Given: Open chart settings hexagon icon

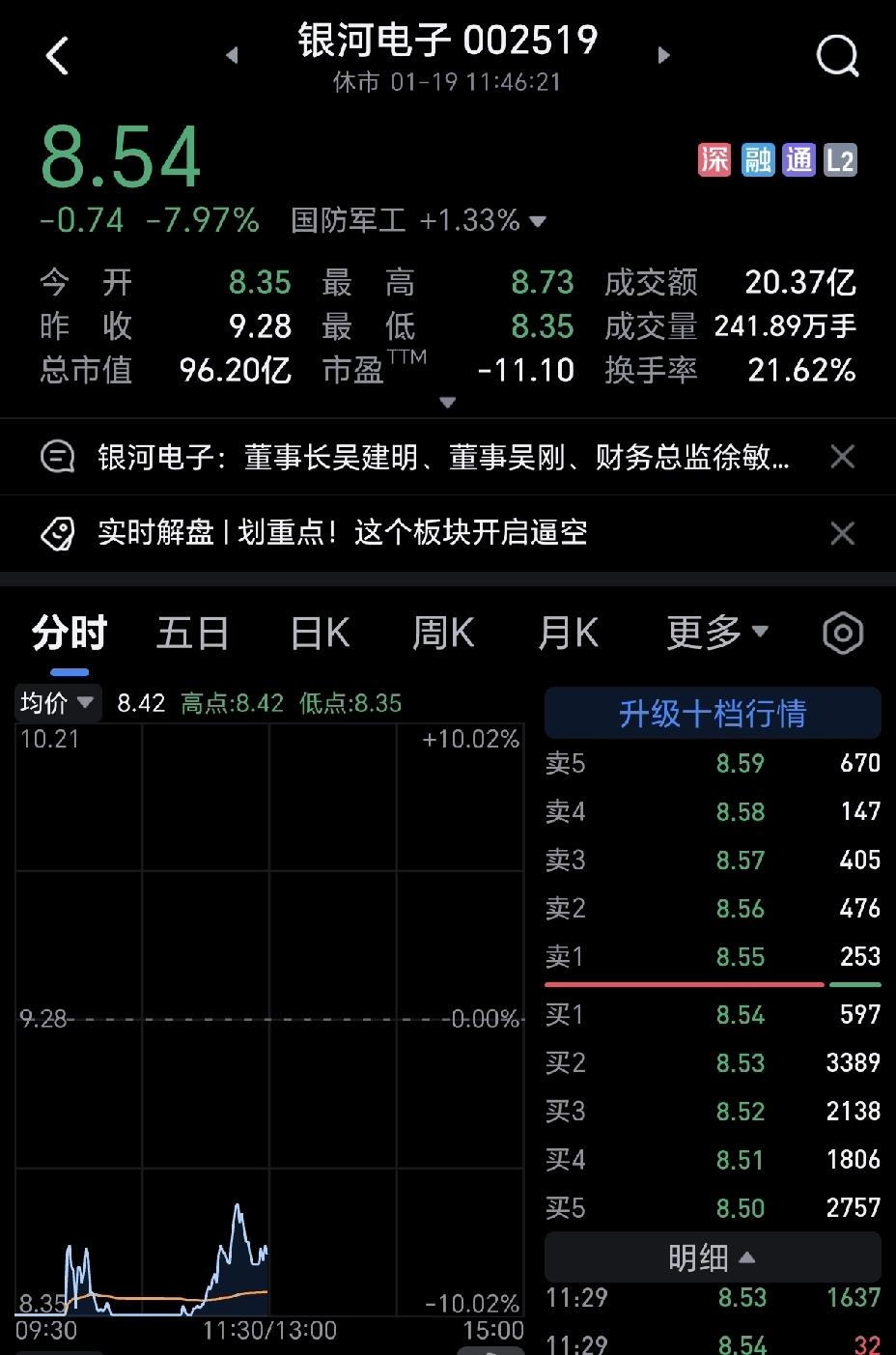Looking at the screenshot, I should coord(843,634).
